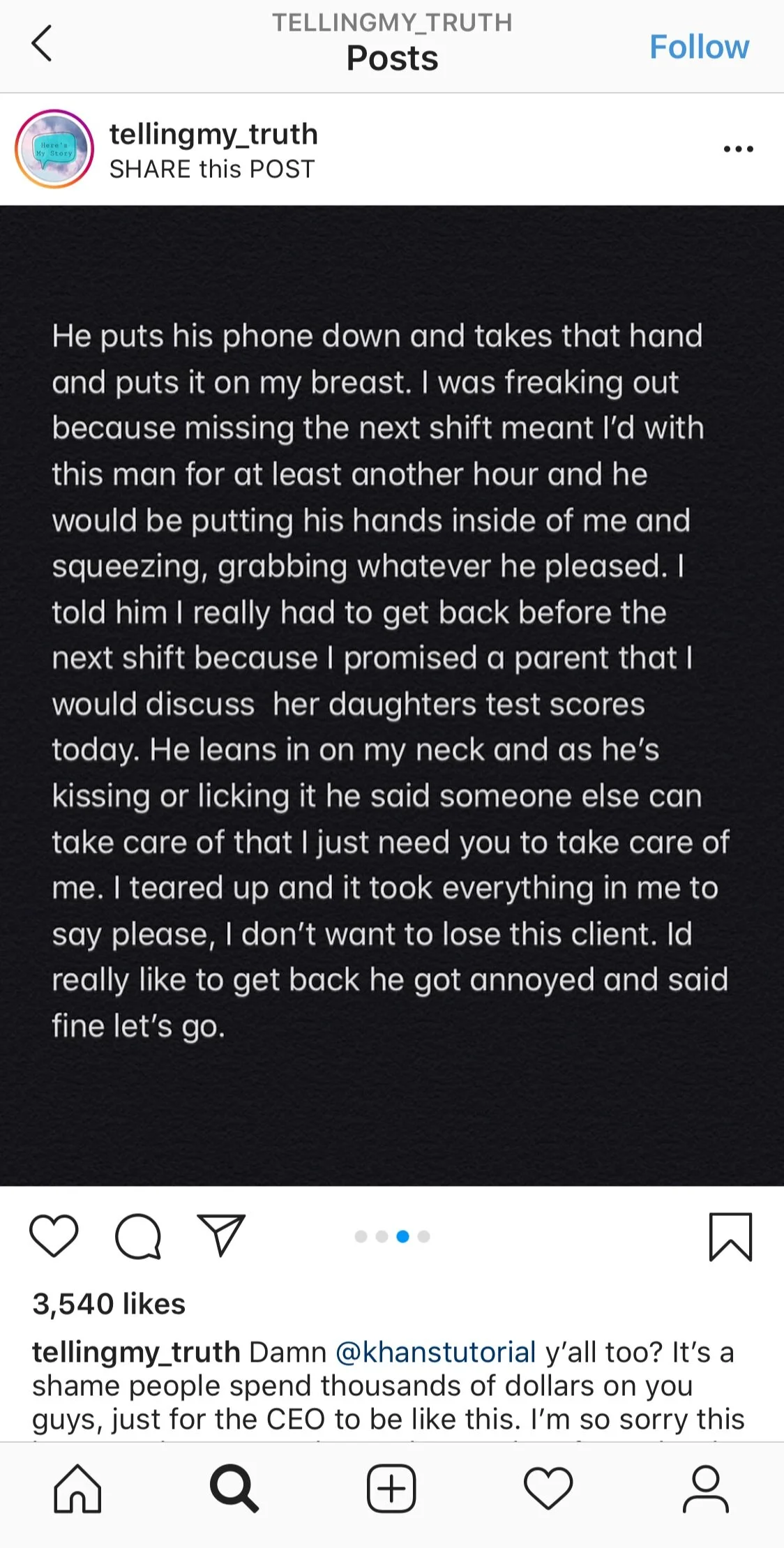Viewport: 784px width, 1548px height.
Task: Open the post's three-dot options menu
Action: pos(738,149)
